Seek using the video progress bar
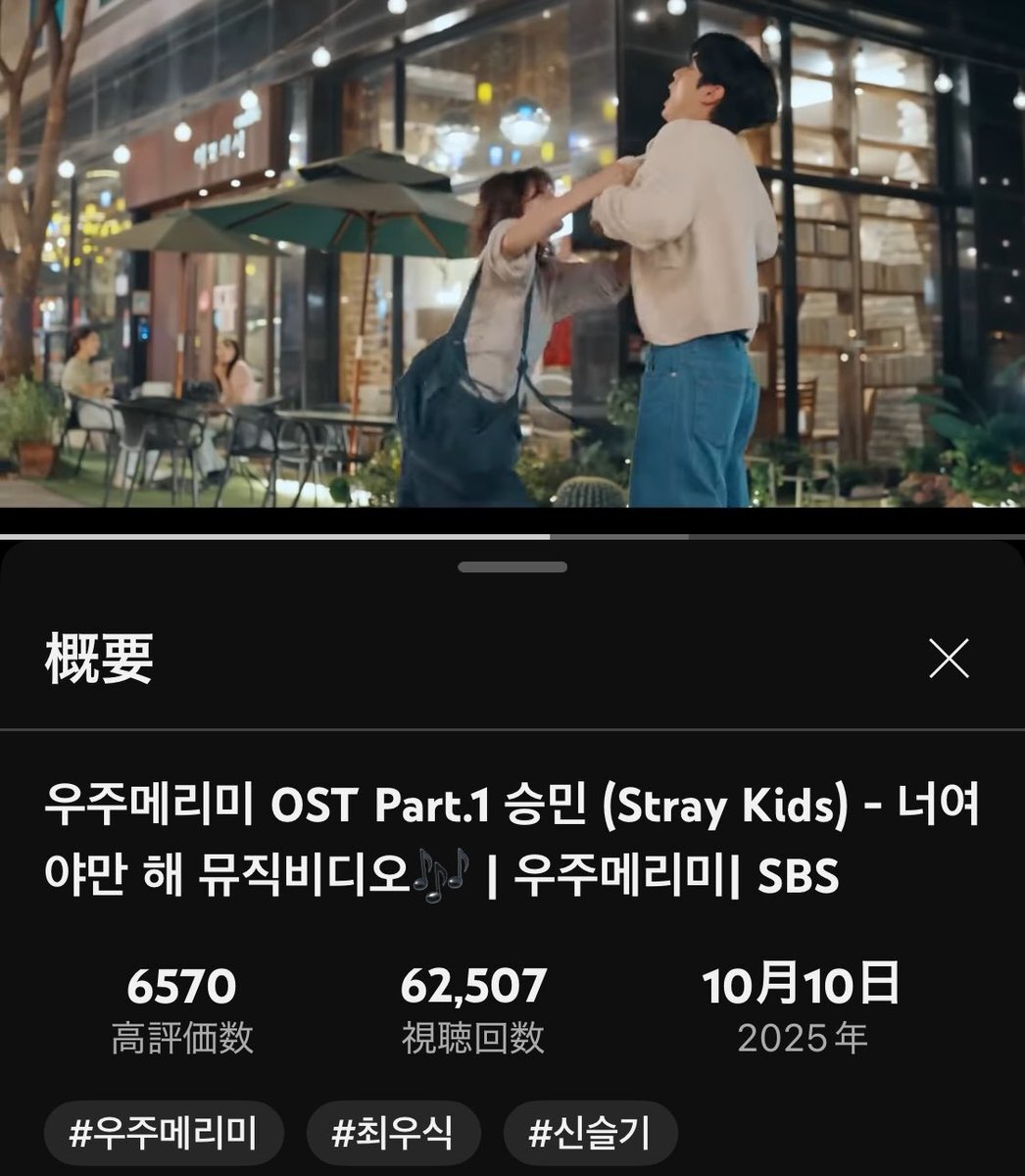Viewport: 1025px width, 1176px height. point(512,536)
